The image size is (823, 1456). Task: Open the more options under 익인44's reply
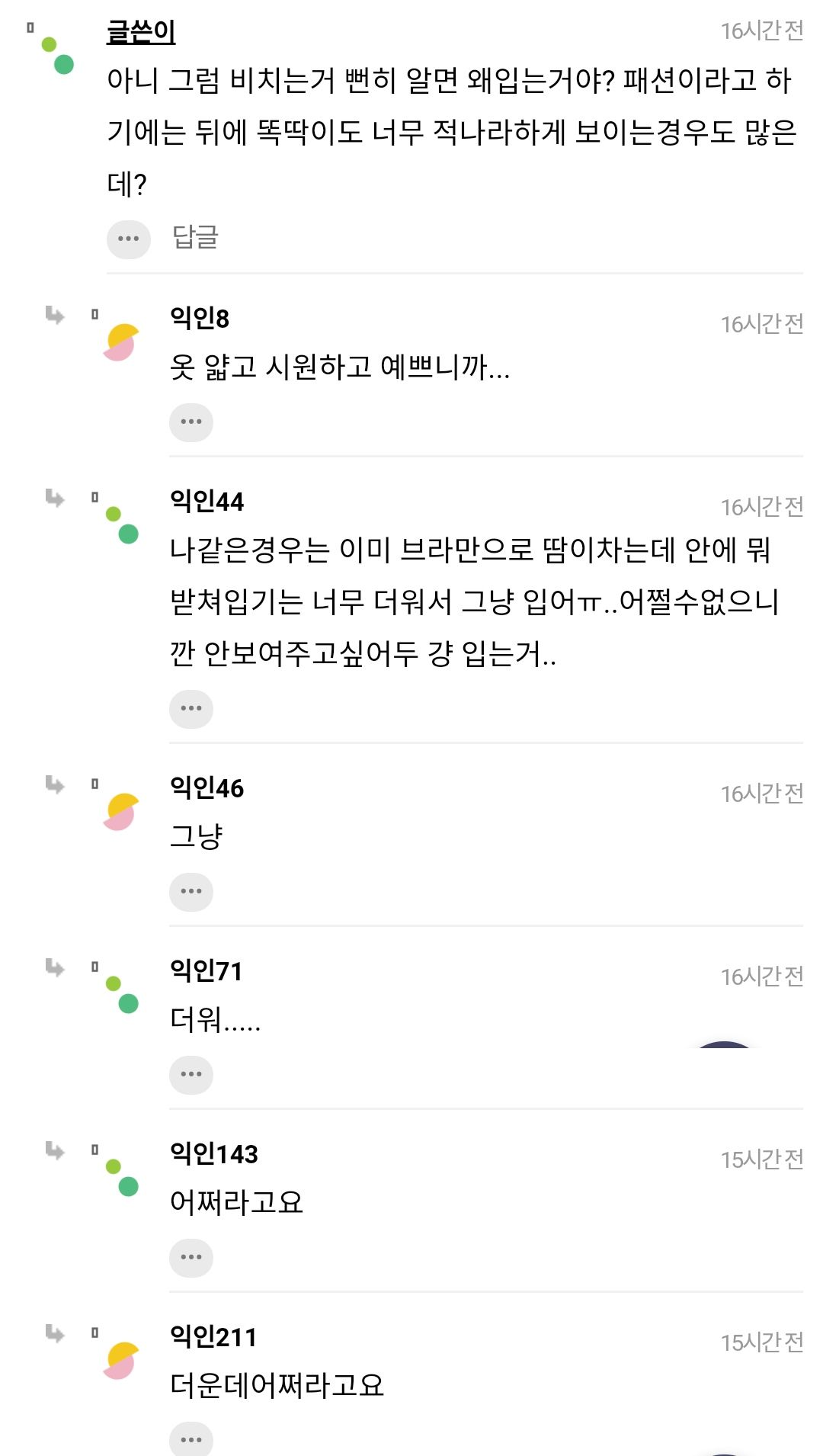pyautogui.click(x=191, y=709)
